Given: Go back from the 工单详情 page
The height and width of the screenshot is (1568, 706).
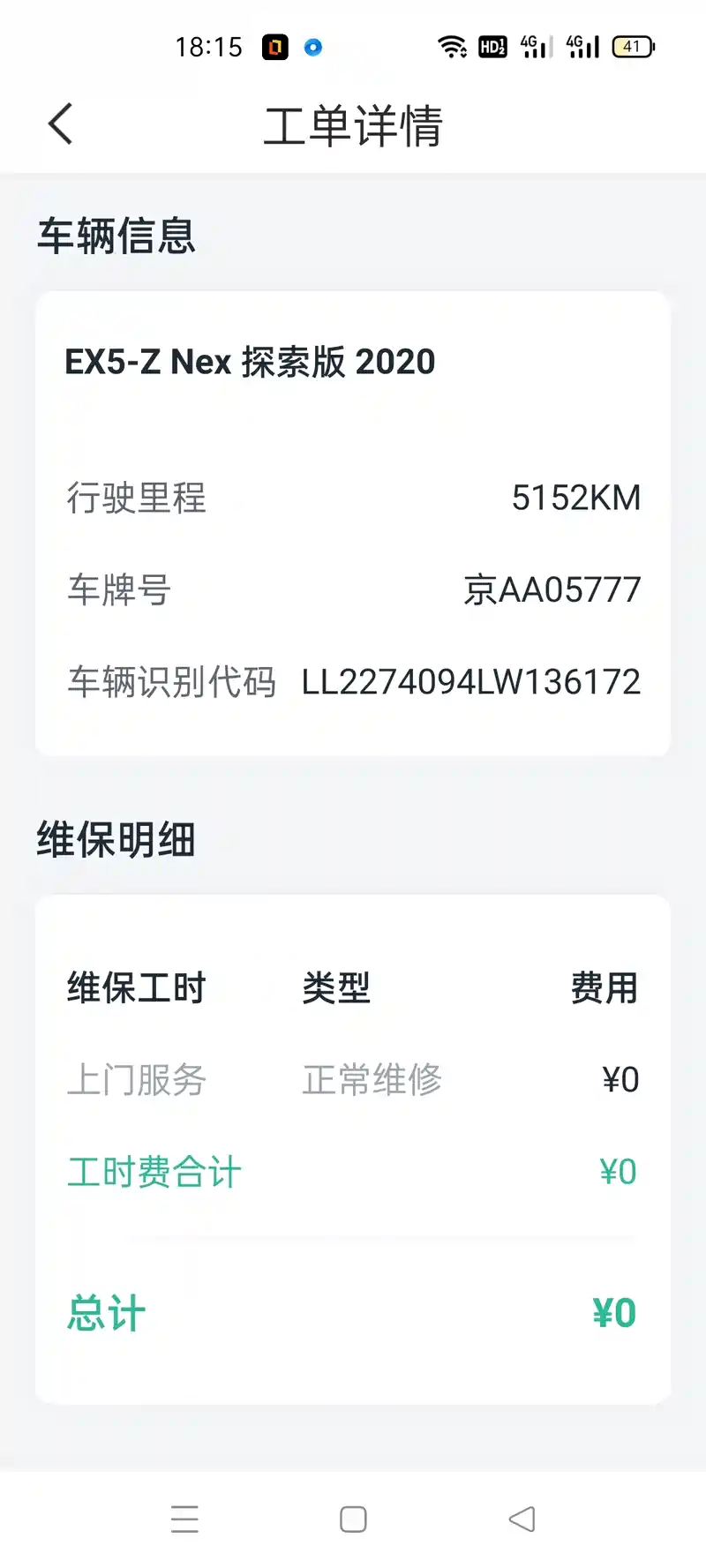Looking at the screenshot, I should (60, 124).
